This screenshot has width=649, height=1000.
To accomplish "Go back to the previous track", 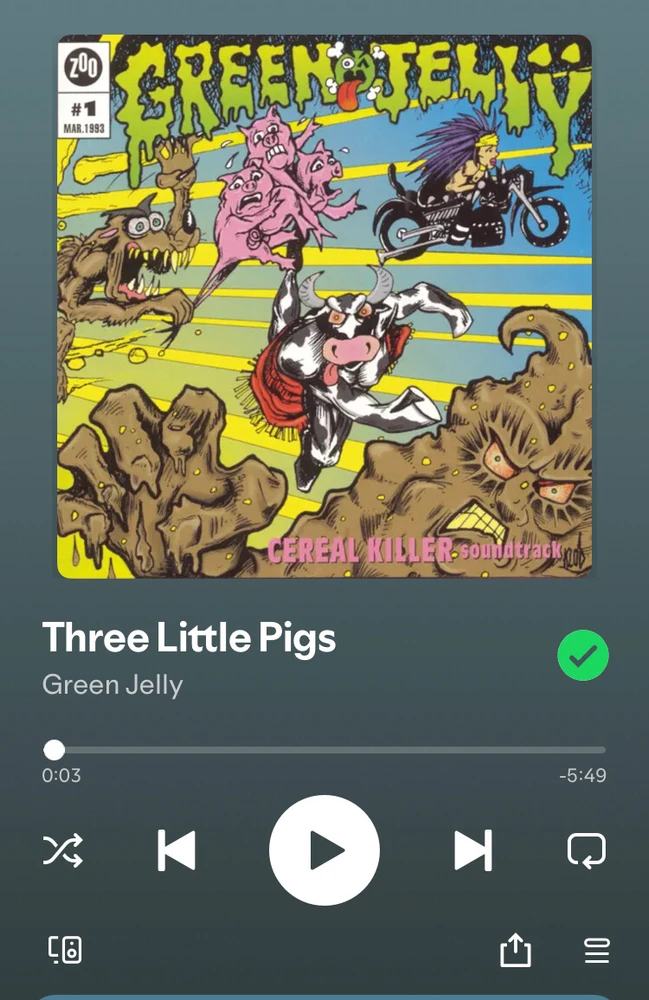I will coord(177,851).
